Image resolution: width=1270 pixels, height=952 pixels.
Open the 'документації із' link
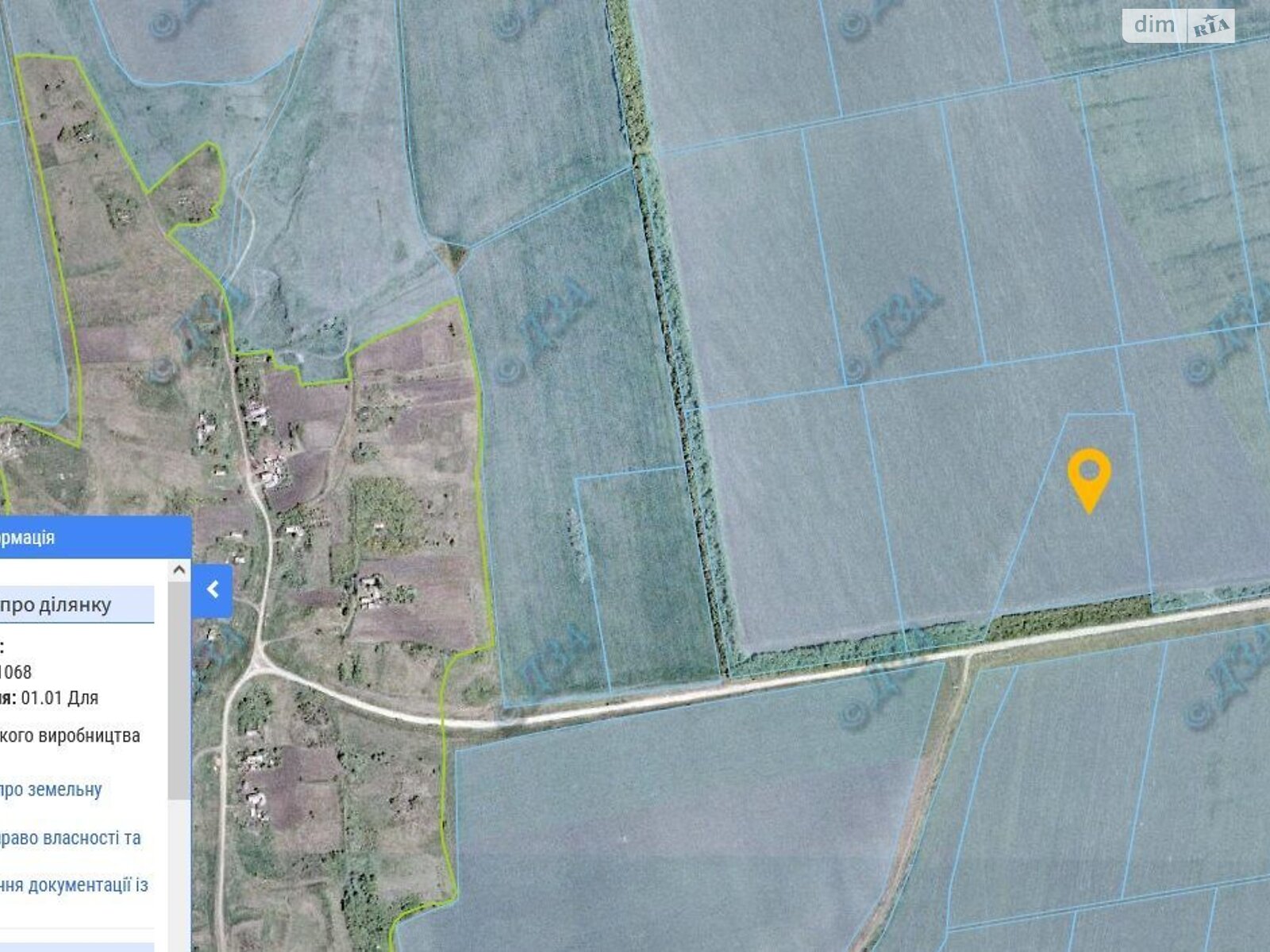(x=74, y=885)
